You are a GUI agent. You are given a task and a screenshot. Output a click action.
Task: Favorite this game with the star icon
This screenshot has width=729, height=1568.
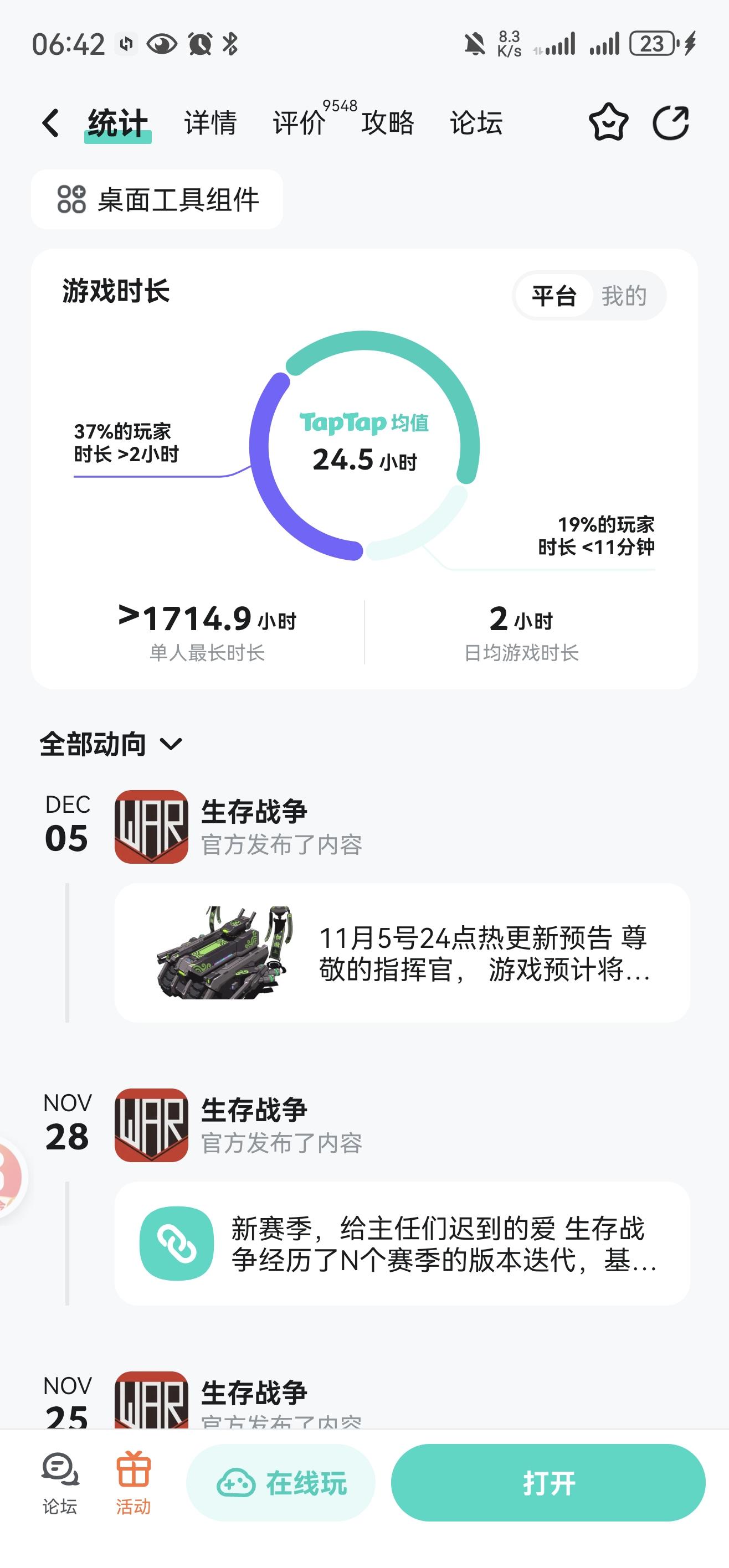[x=608, y=123]
